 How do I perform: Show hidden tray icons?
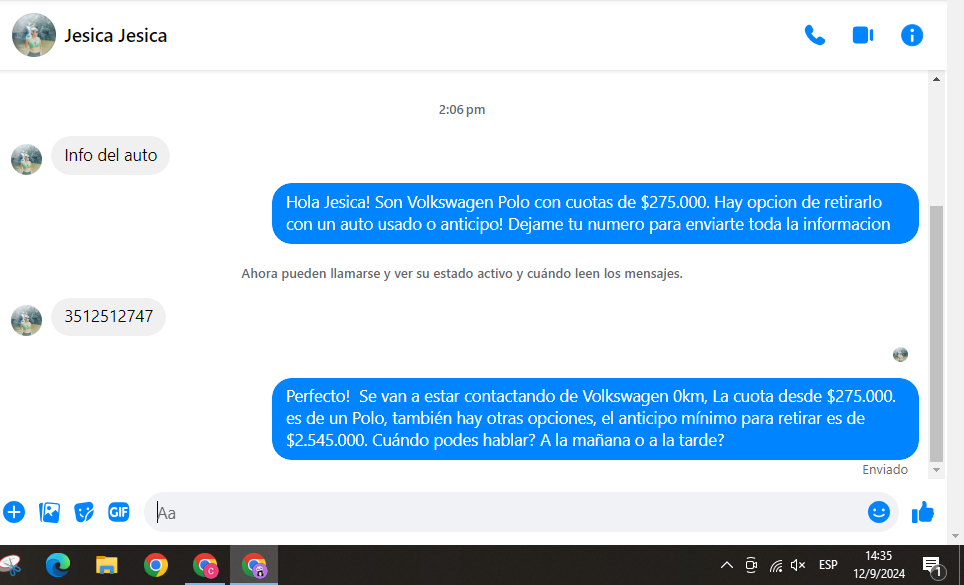727,565
